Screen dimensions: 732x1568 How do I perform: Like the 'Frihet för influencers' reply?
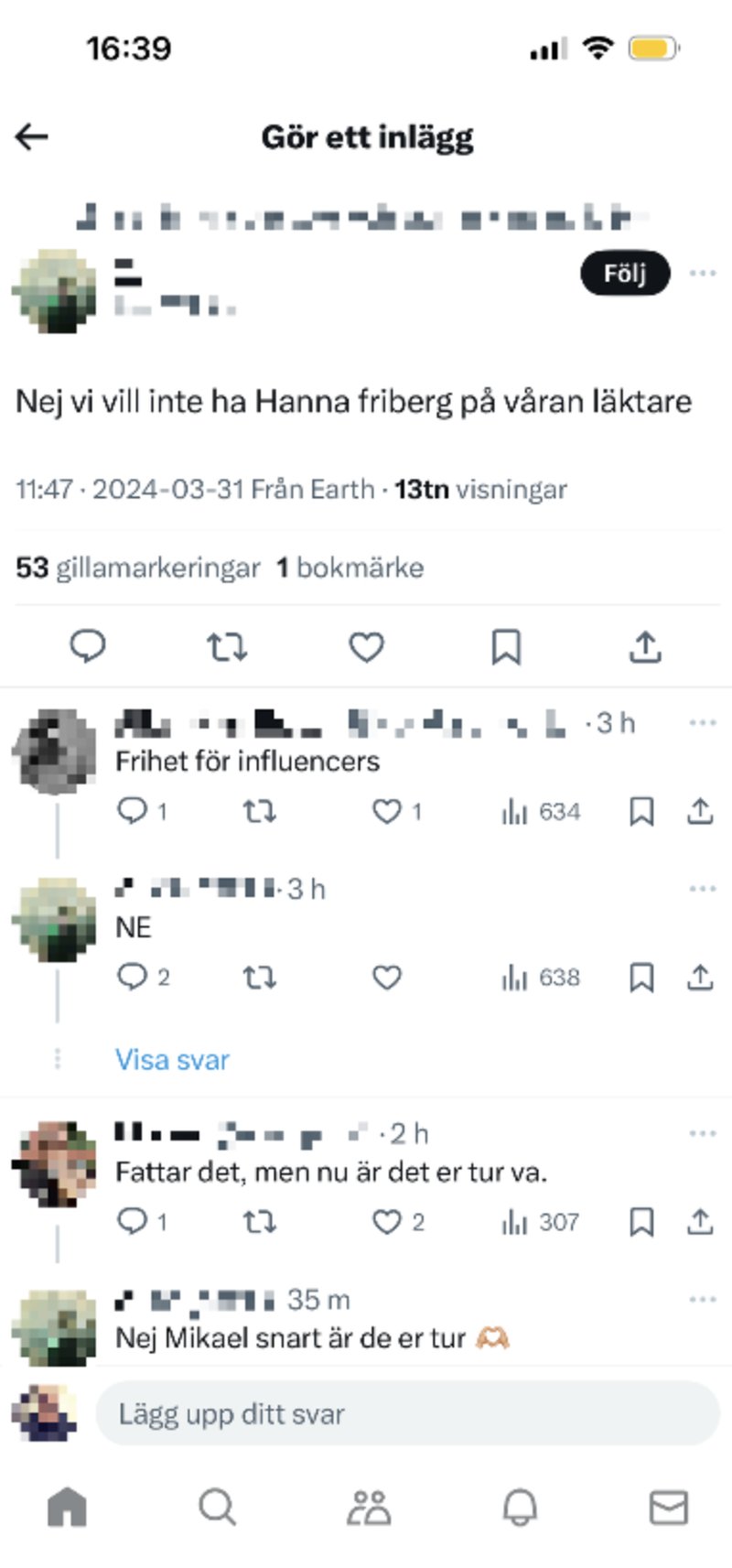pos(387,811)
